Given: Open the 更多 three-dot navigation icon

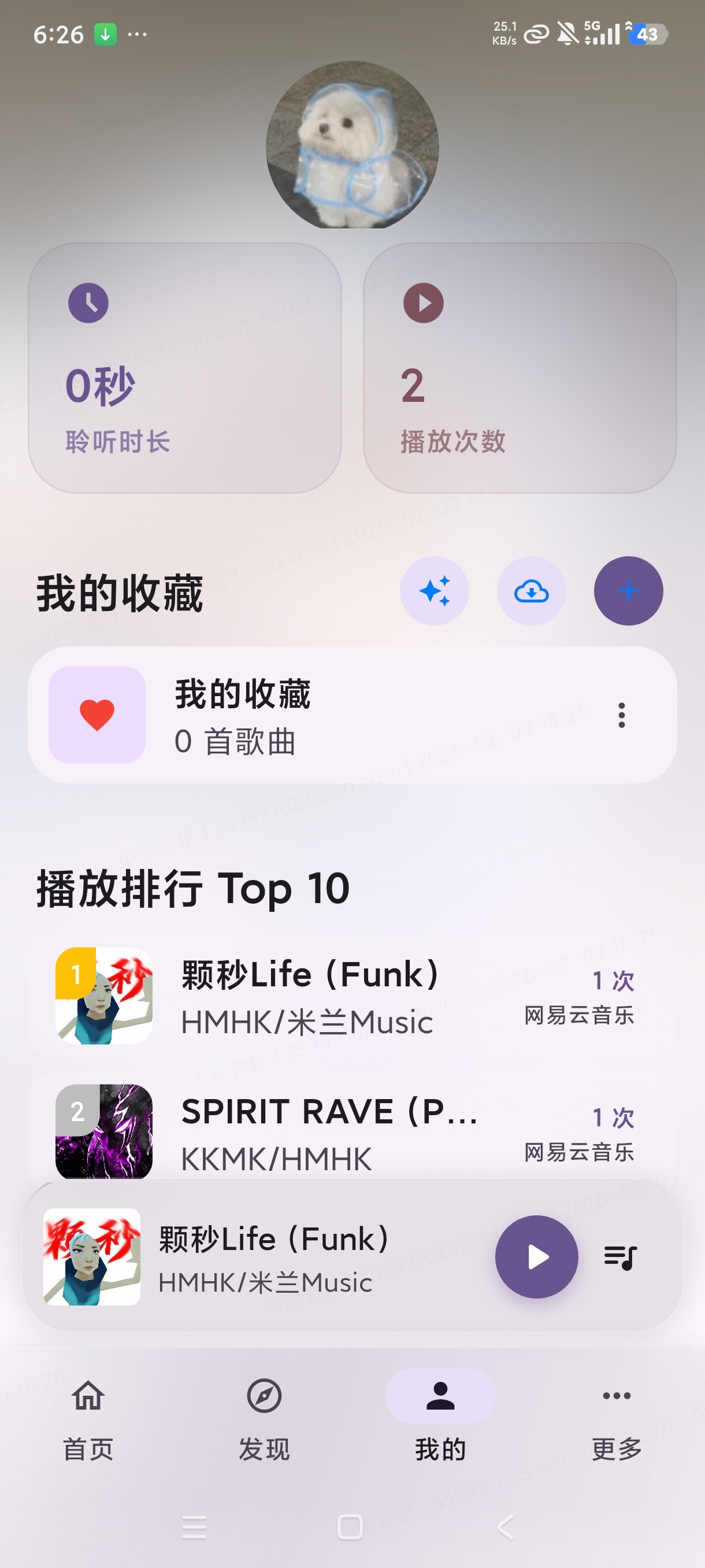Looking at the screenshot, I should 615,1397.
